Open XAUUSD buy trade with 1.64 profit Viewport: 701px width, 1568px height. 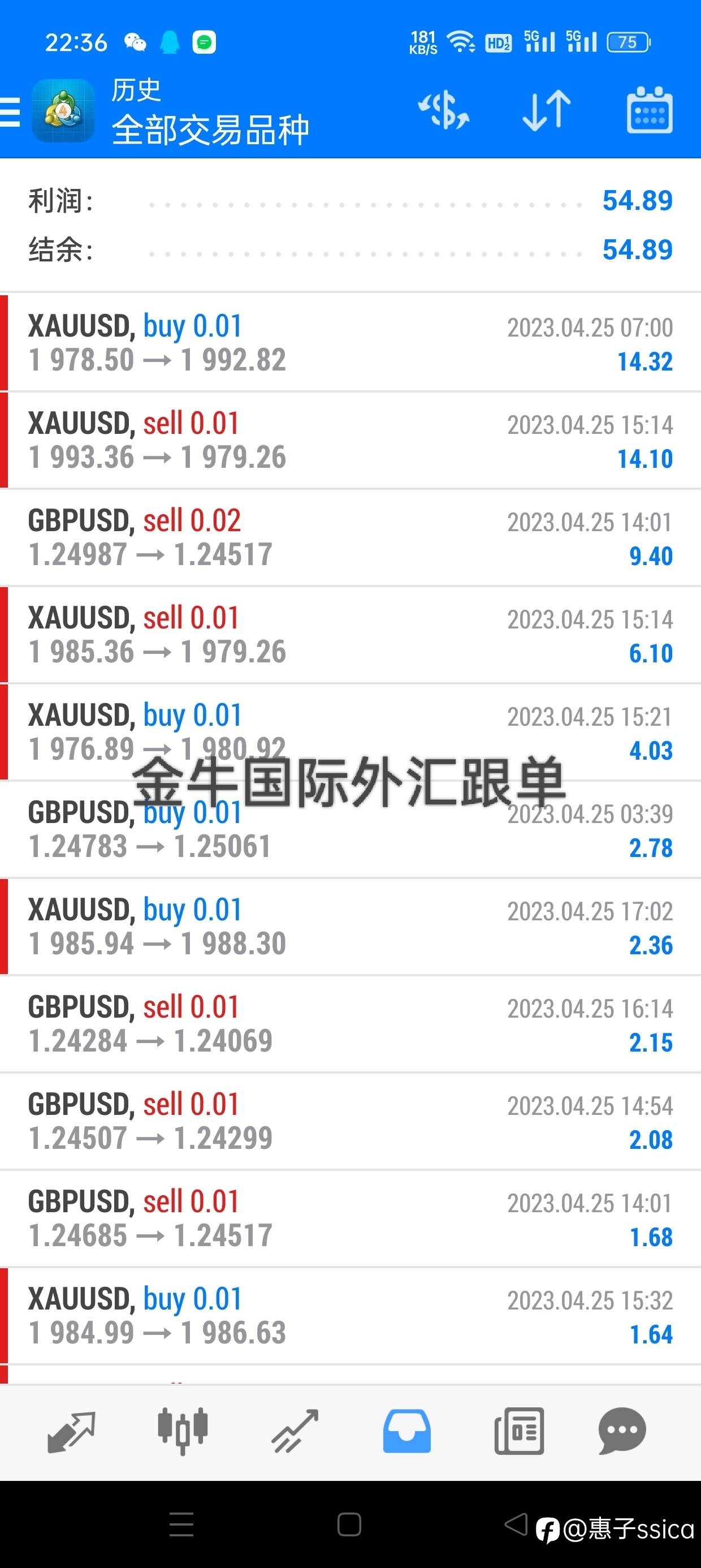(x=350, y=1317)
